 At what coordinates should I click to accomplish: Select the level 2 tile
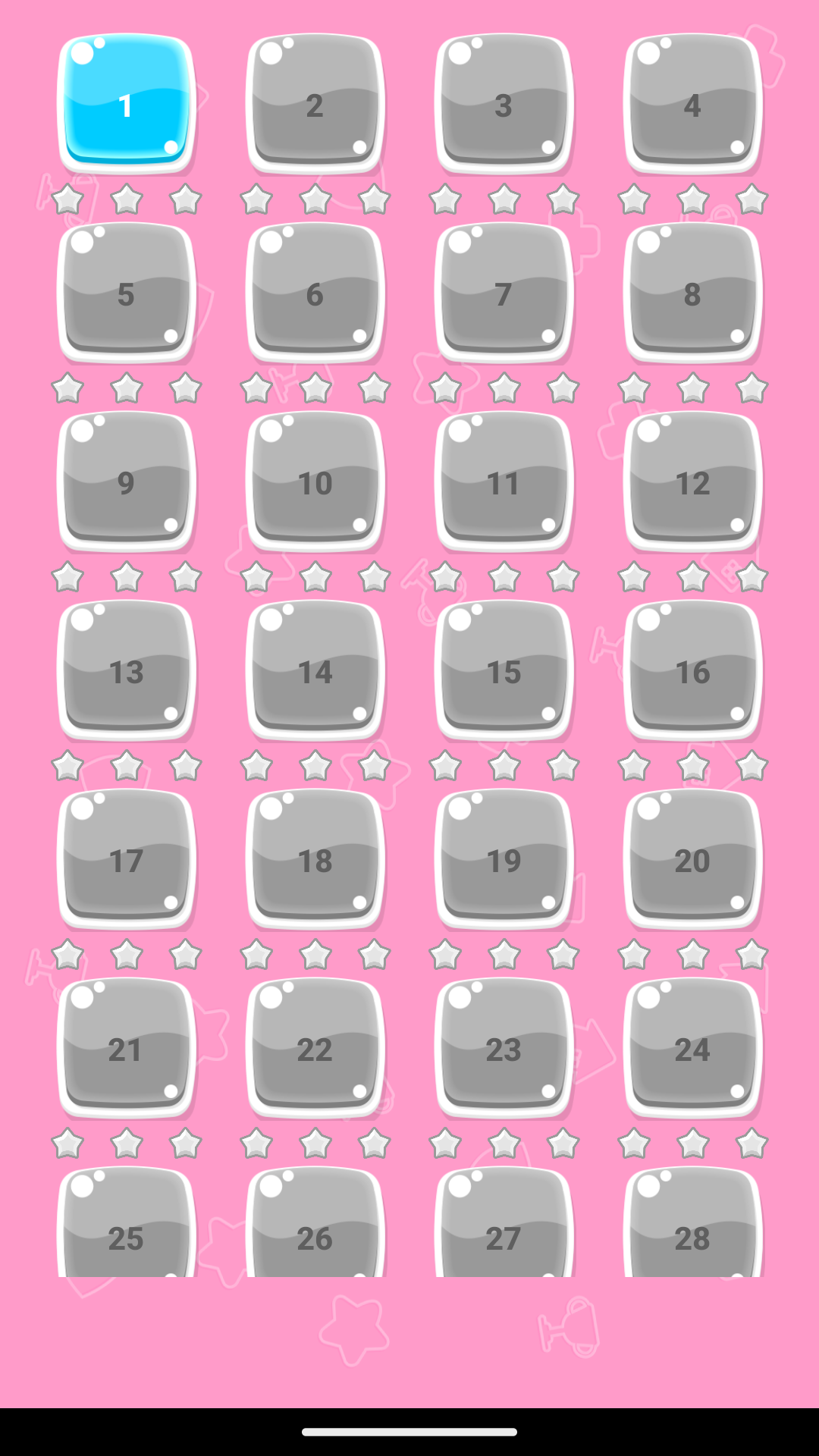pos(315,104)
